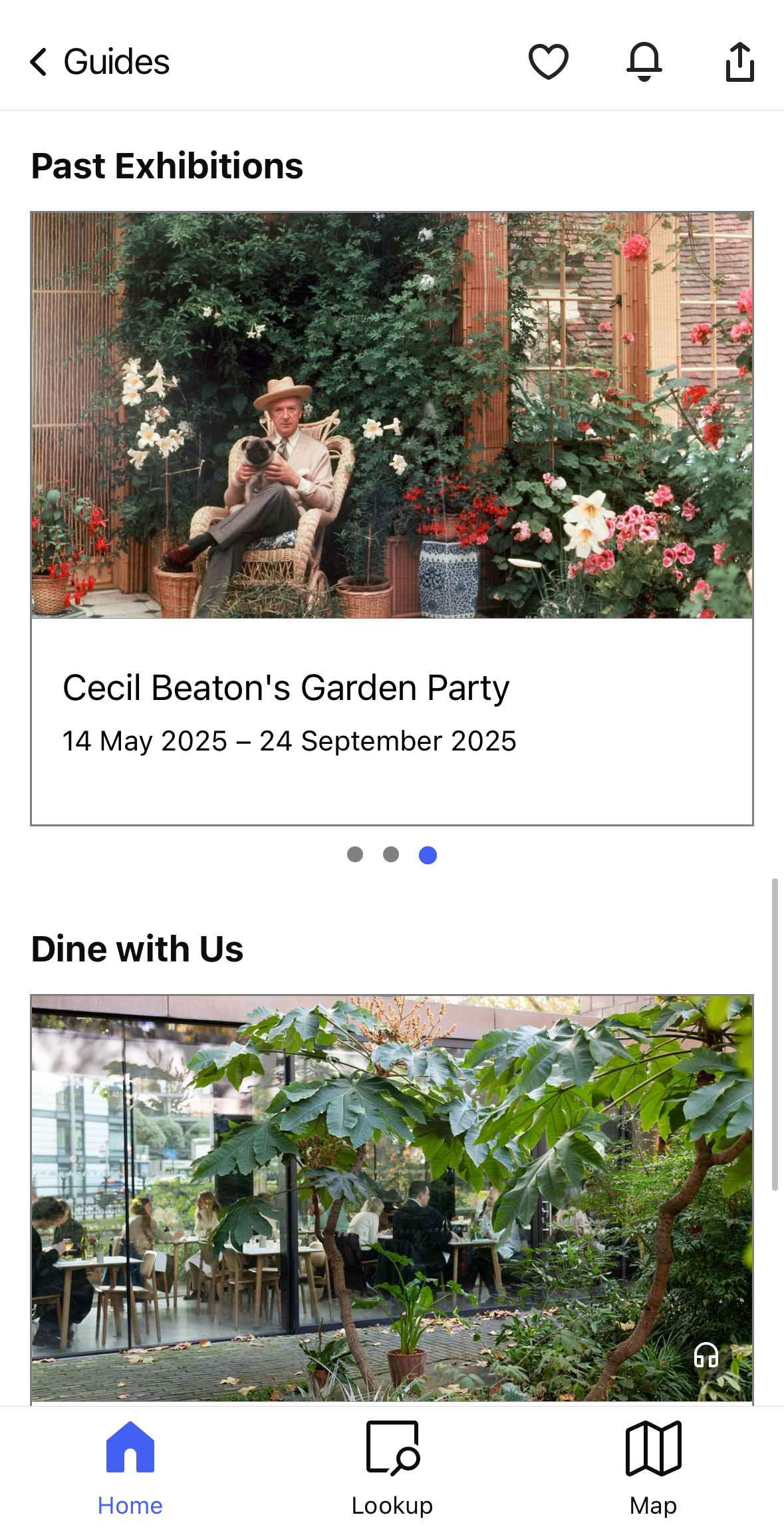Screen dimensions: 784x1529
Task: Switch to the Lookup tab
Action: [x=392, y=1466]
